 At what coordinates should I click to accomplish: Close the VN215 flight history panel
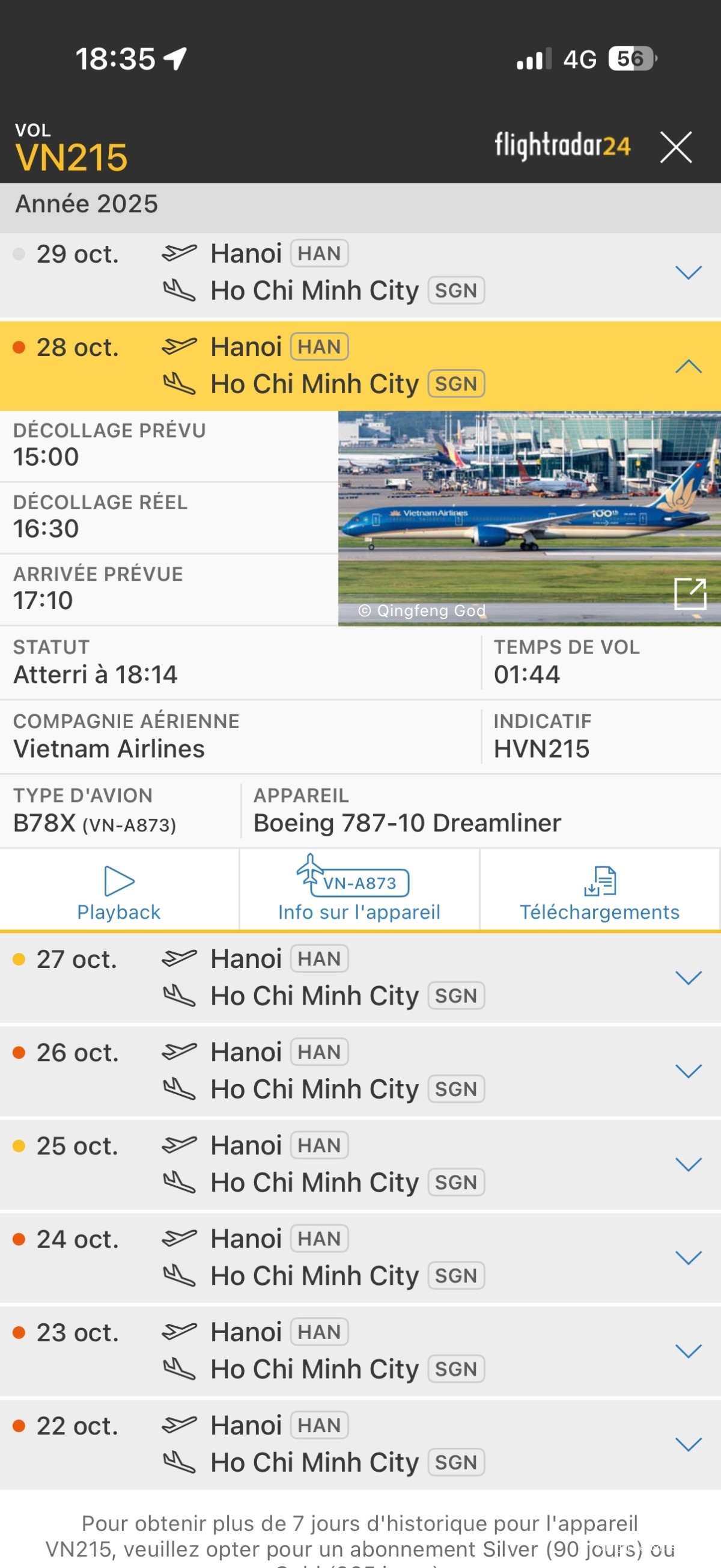point(675,147)
